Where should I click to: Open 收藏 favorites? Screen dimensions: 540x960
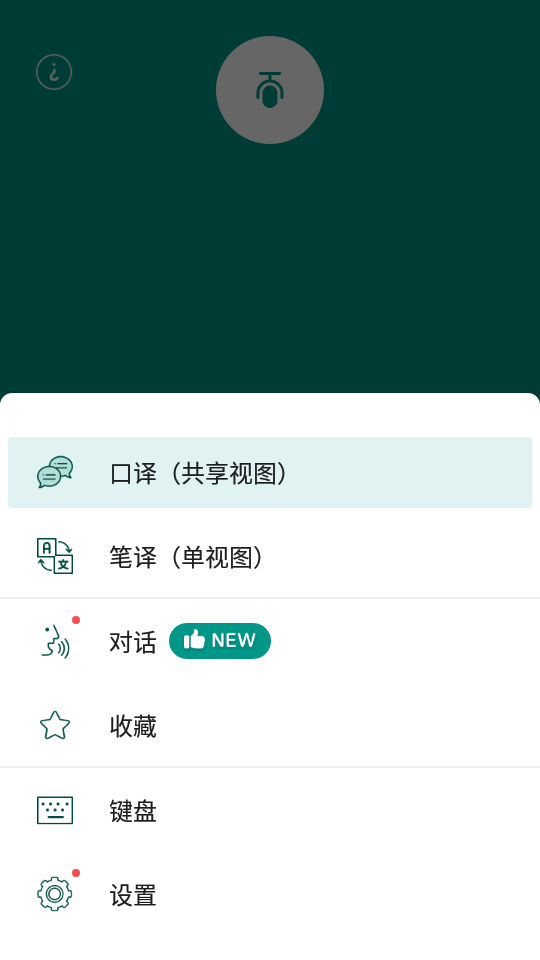click(270, 726)
